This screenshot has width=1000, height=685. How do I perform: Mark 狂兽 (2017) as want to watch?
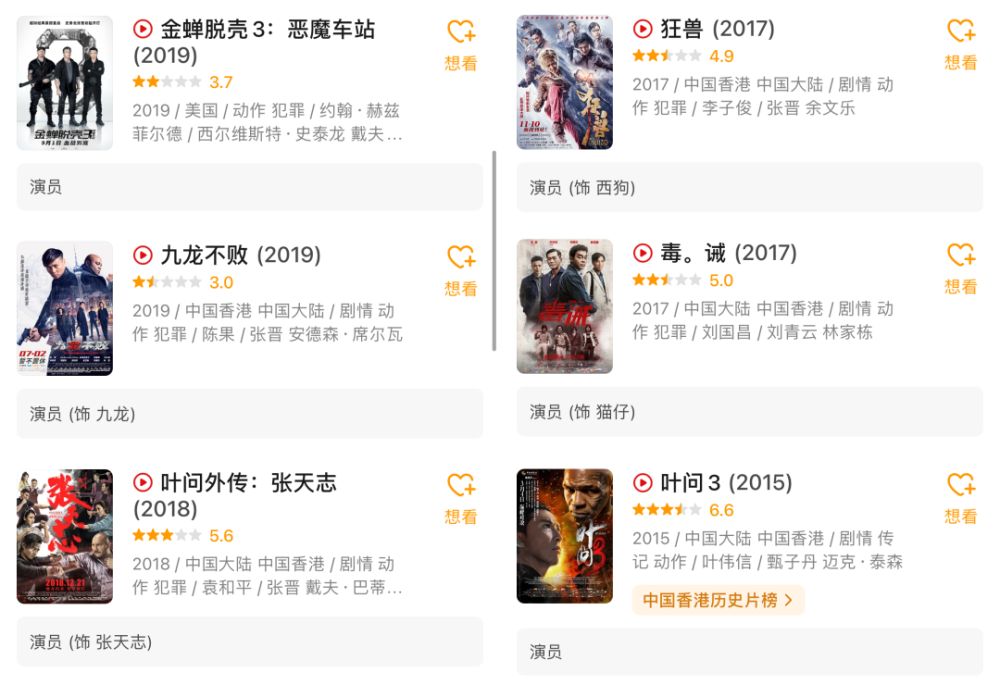click(961, 44)
